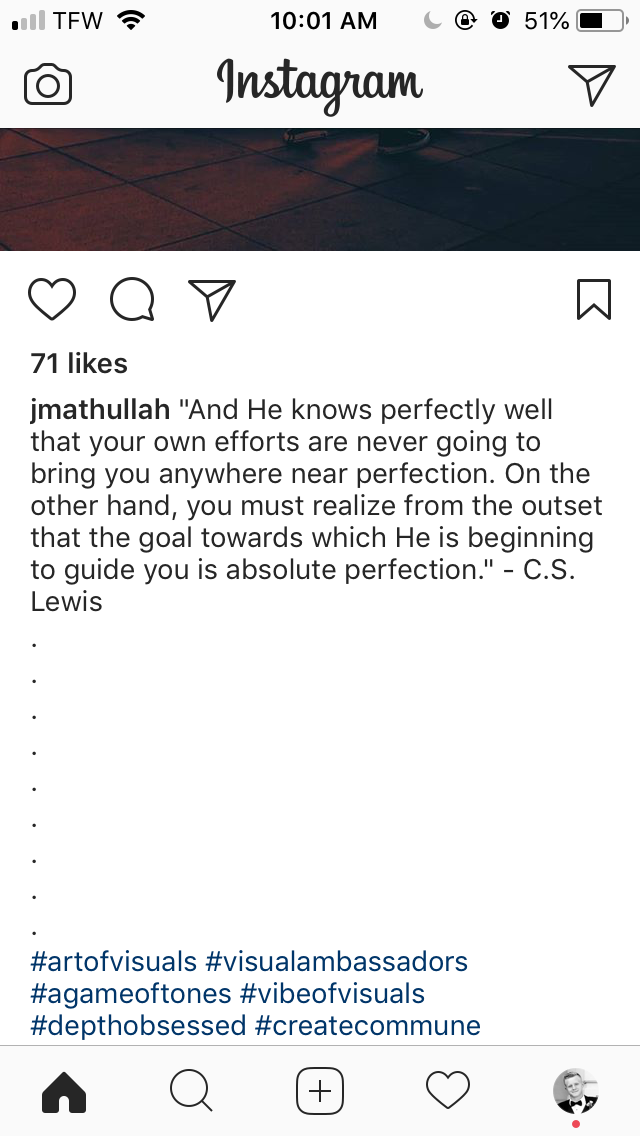Switch to the Search tab
640x1136 pixels.
pos(191,1090)
